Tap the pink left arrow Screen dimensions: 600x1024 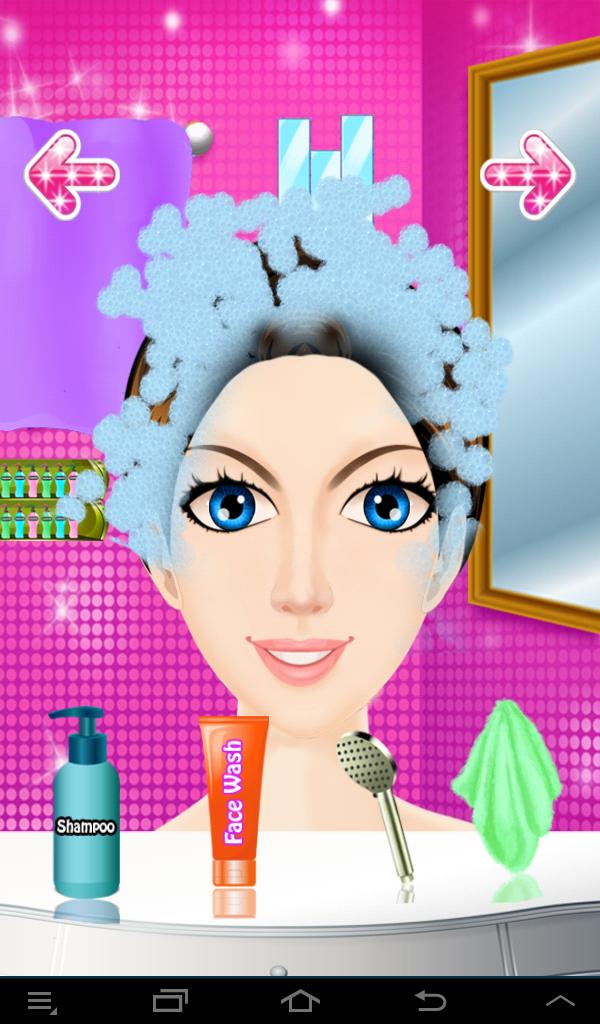(x=71, y=175)
